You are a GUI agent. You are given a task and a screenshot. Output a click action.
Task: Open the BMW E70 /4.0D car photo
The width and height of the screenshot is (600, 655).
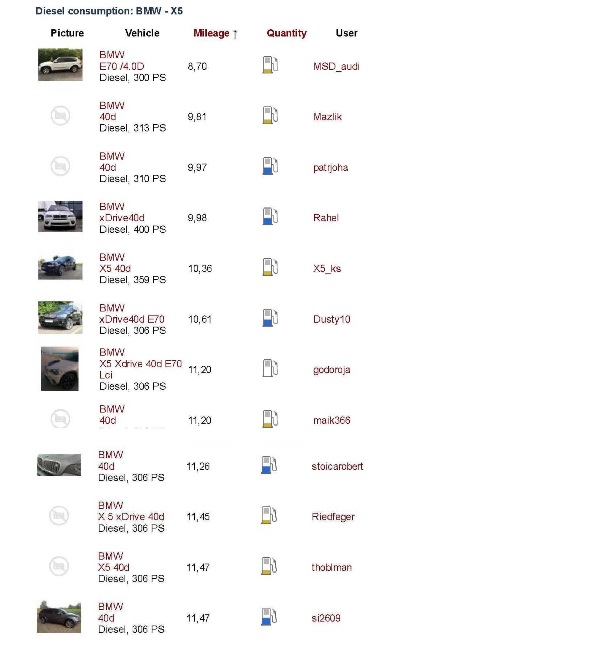click(x=59, y=66)
